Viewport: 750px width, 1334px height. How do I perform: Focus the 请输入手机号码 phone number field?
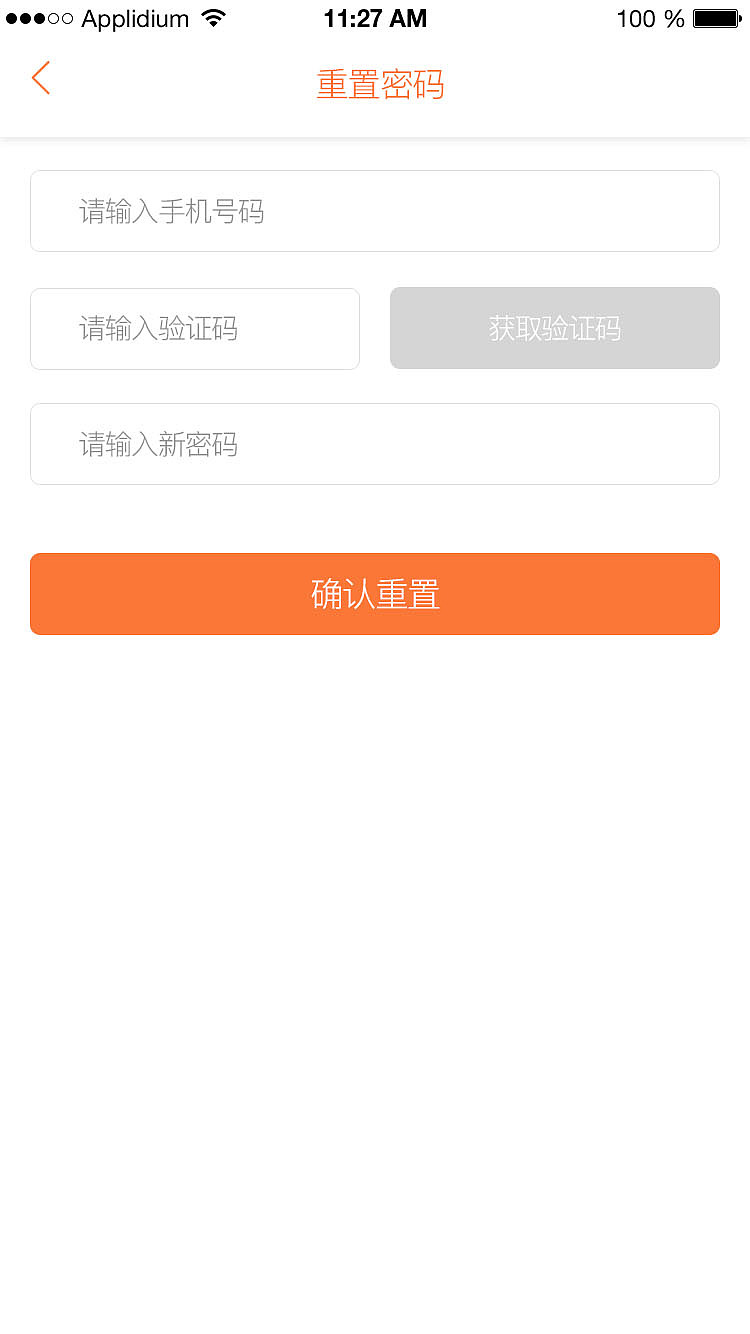pyautogui.click(x=375, y=211)
